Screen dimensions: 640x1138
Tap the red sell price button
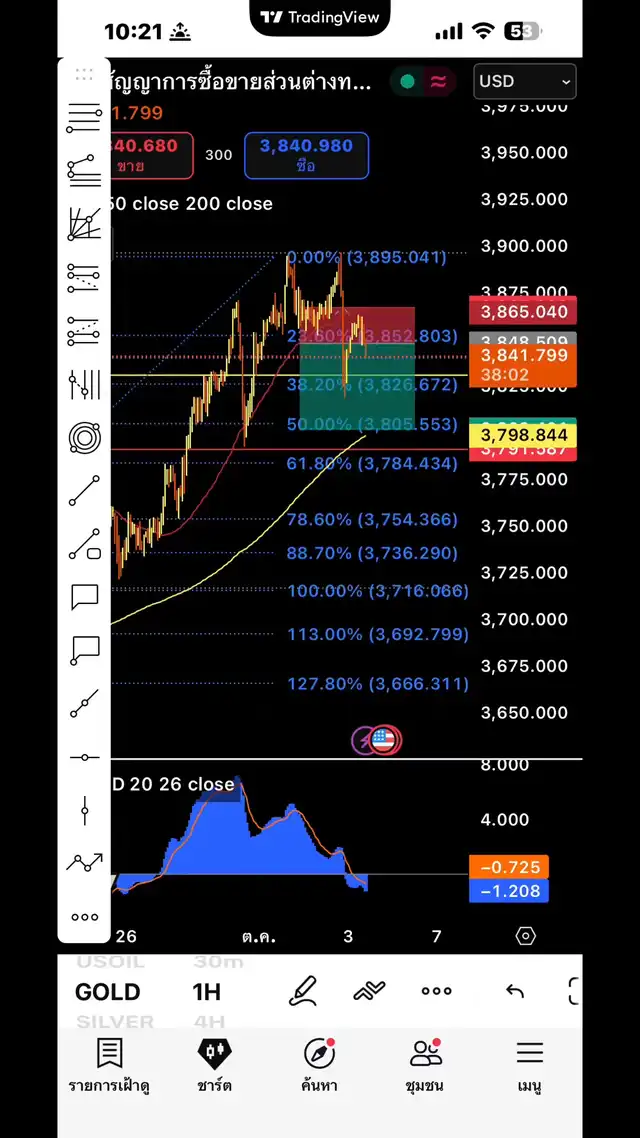point(143,155)
